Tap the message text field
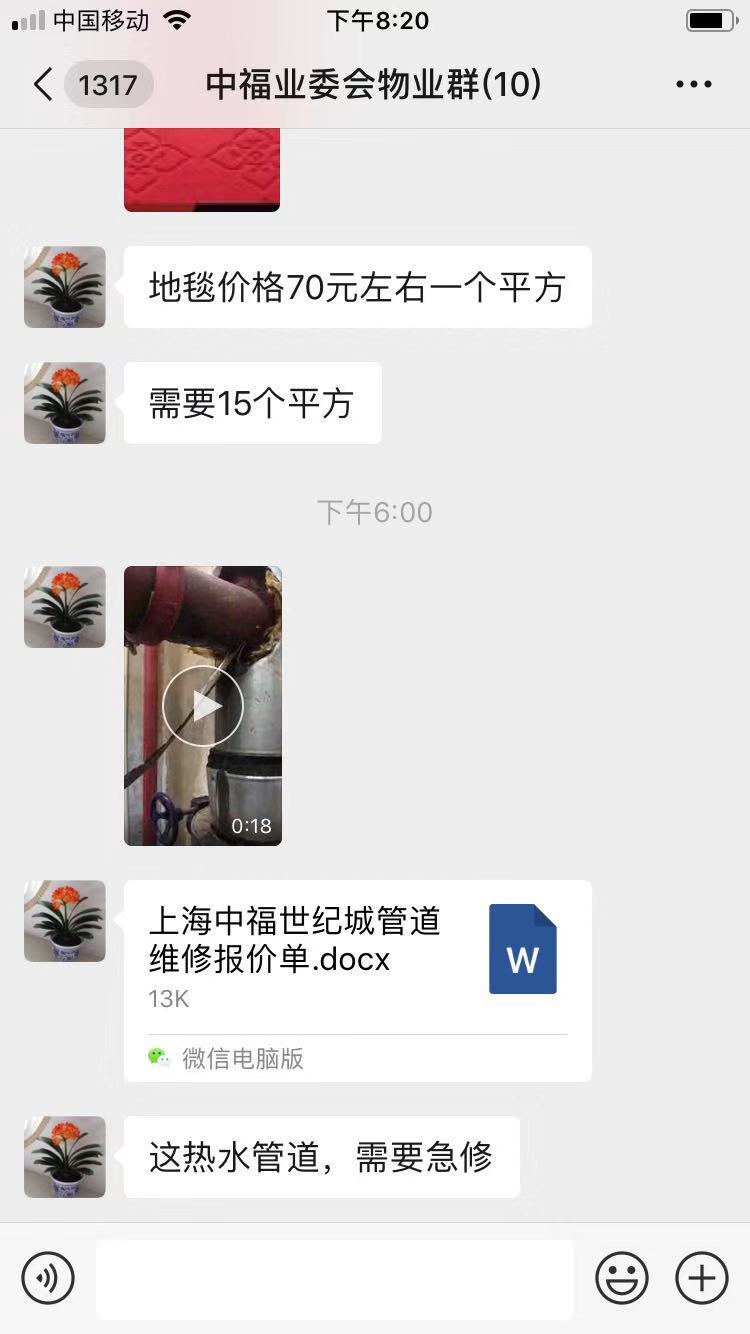 [335, 1278]
